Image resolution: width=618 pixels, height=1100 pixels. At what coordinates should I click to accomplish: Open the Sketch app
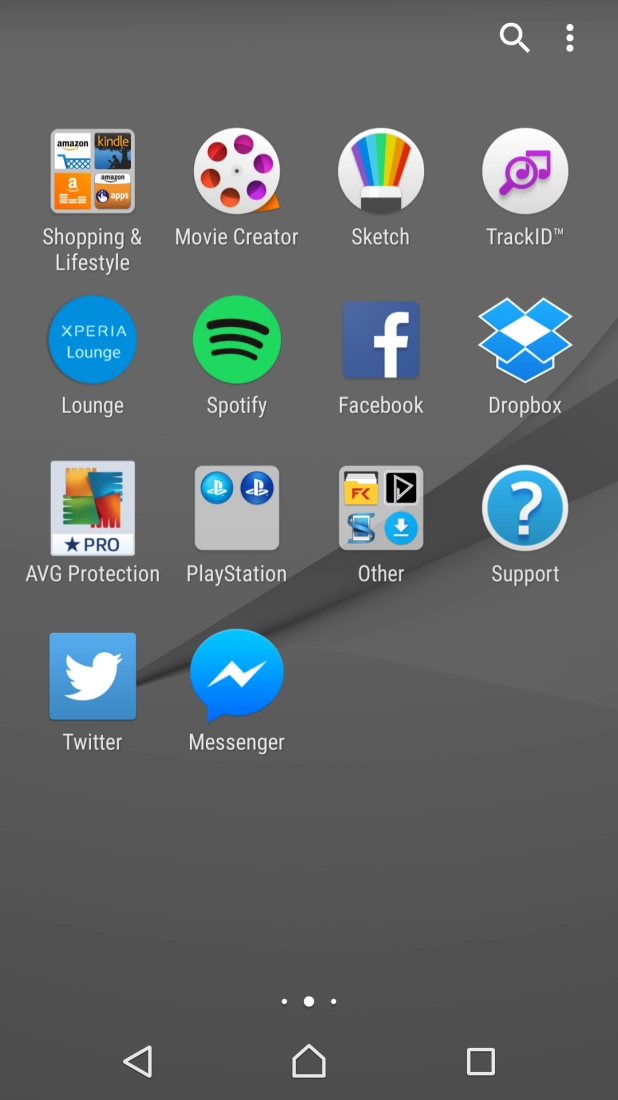(380, 171)
